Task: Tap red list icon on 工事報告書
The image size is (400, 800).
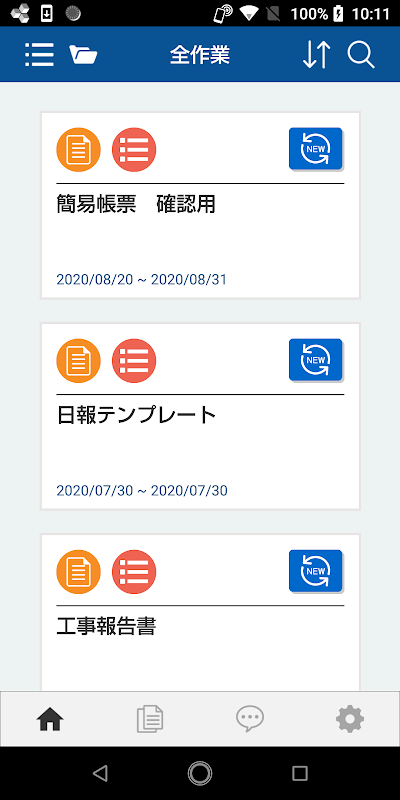Action: coord(134,572)
